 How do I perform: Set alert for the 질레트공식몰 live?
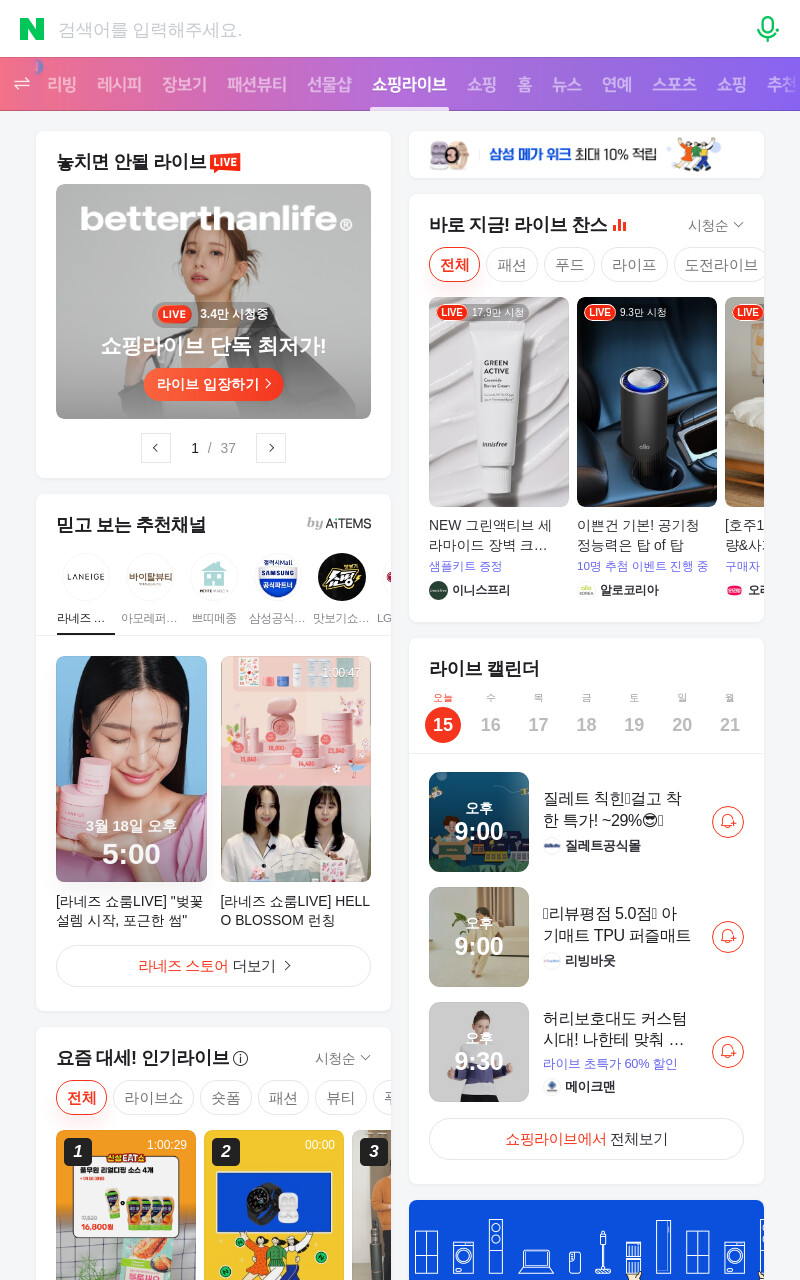point(728,822)
